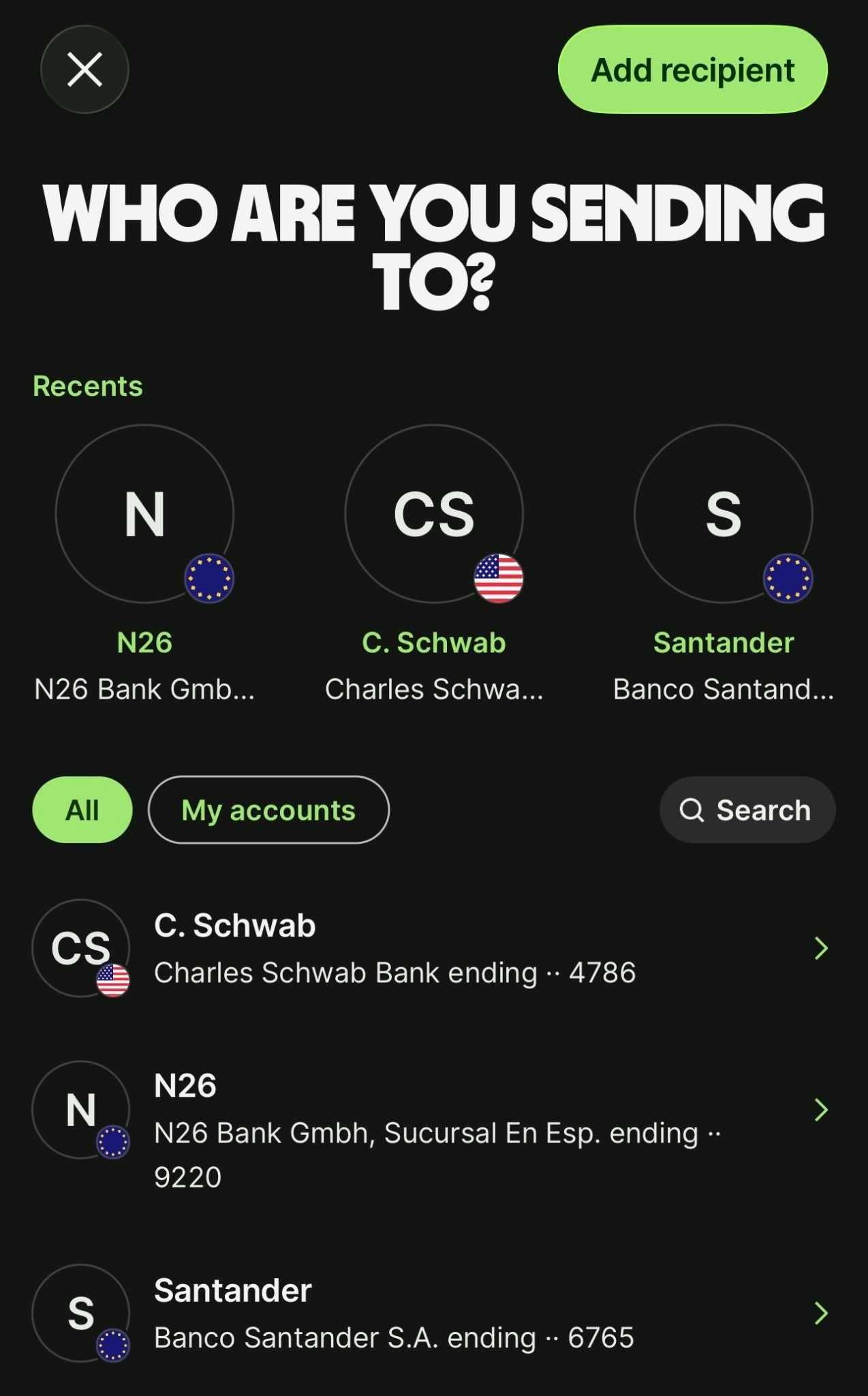868x1396 pixels.
Task: Choose C. Schwab in the Recents
Action: coord(434,515)
